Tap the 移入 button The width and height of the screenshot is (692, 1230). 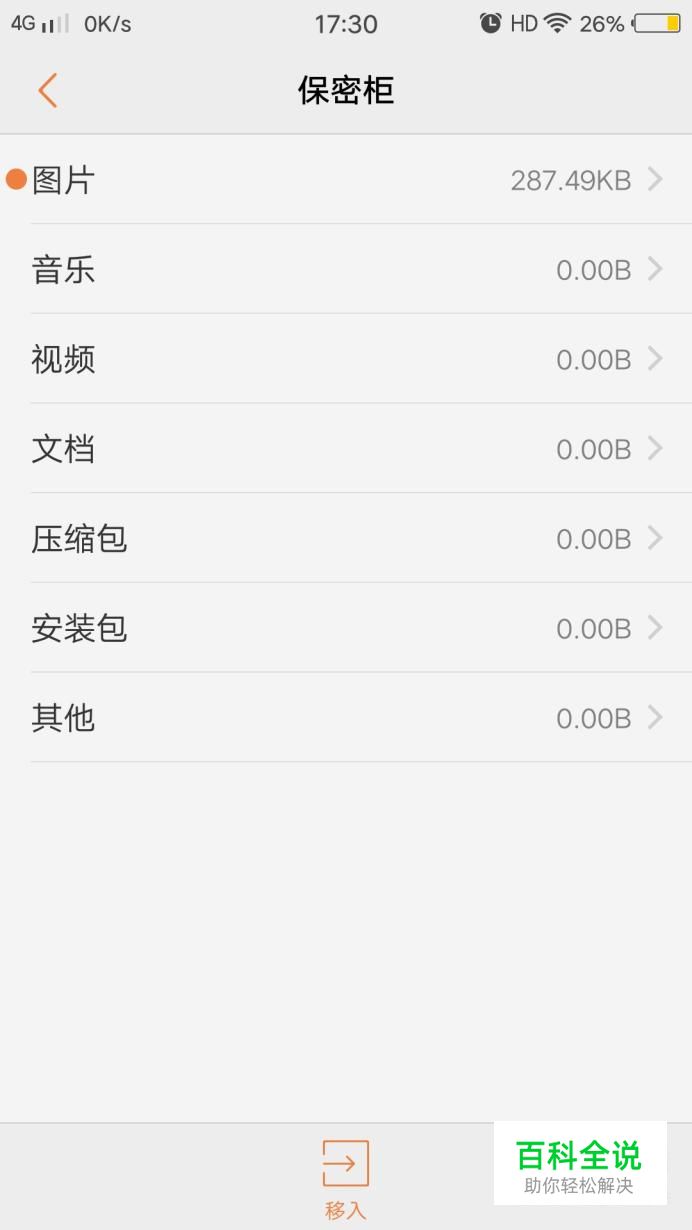(x=346, y=1178)
